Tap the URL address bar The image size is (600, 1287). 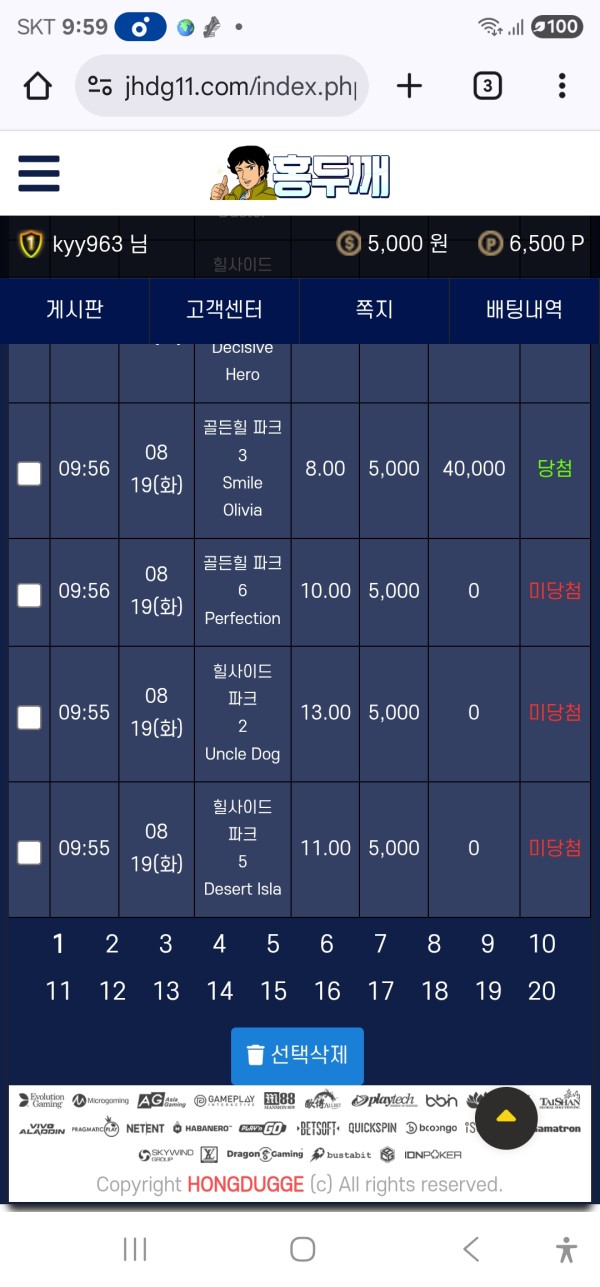pos(222,86)
